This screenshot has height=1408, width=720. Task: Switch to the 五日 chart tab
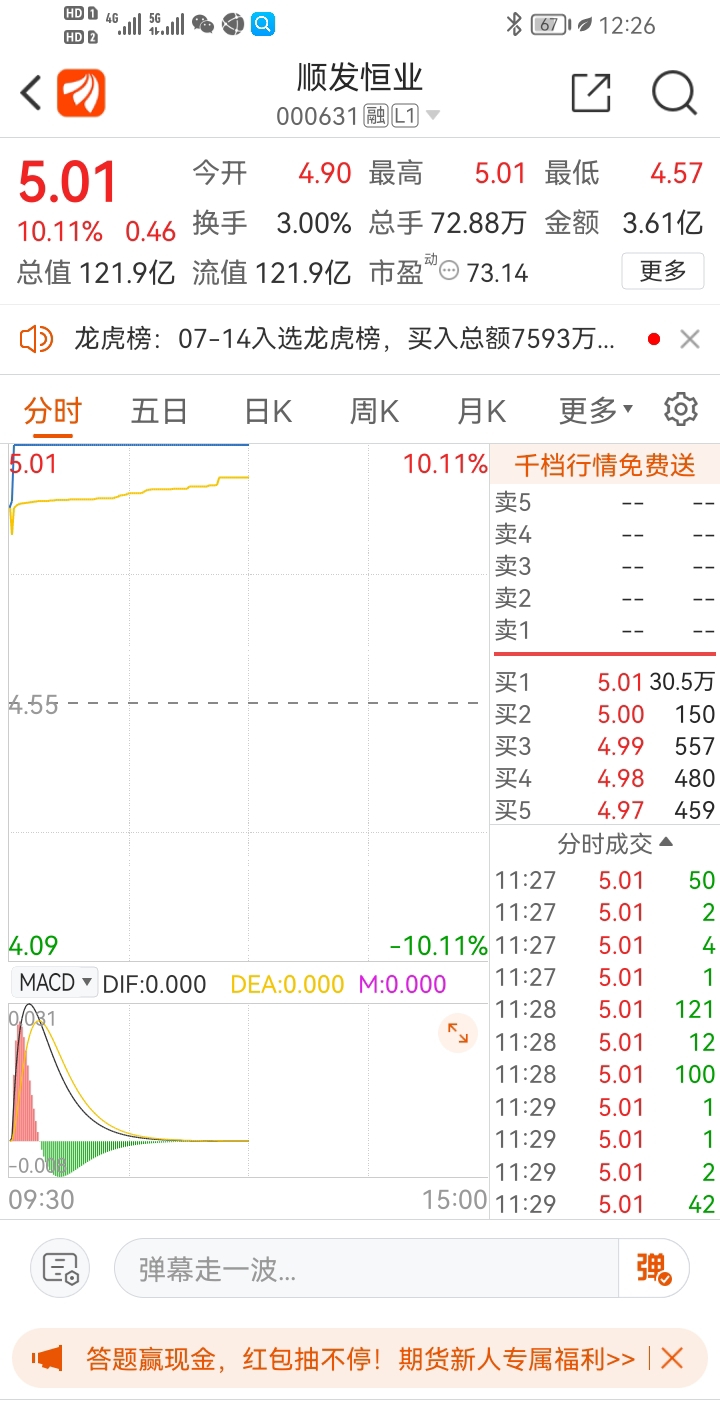click(x=159, y=411)
